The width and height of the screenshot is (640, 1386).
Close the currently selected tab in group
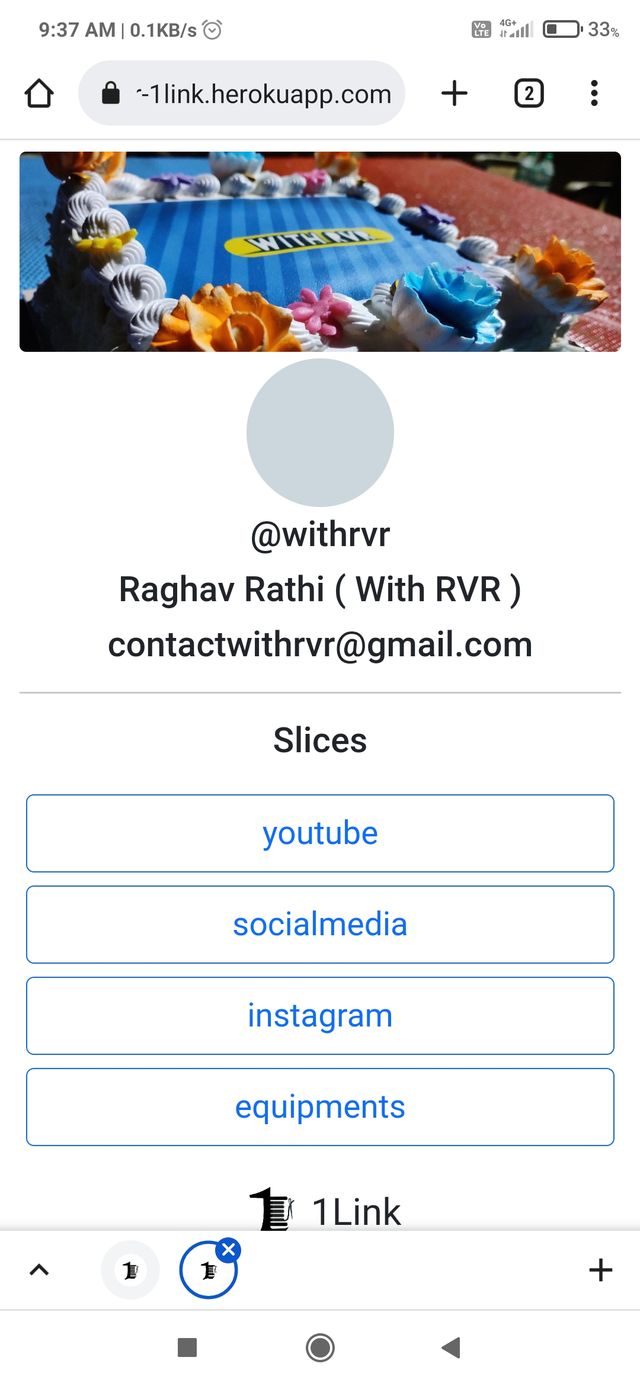point(228,1249)
